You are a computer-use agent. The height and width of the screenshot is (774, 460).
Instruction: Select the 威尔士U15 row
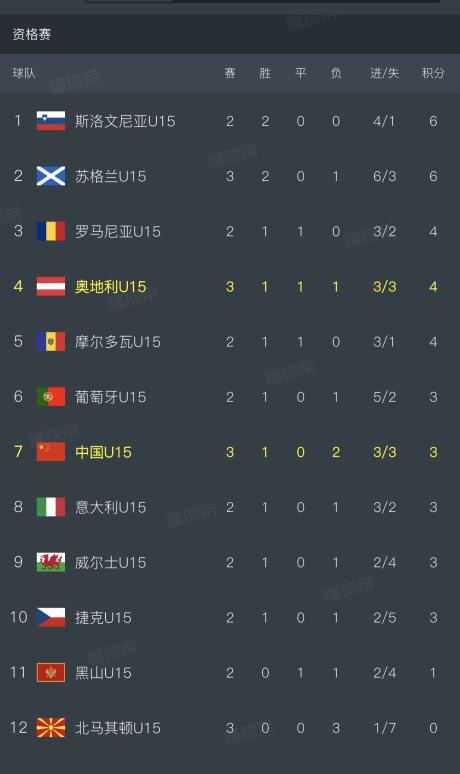point(230,562)
